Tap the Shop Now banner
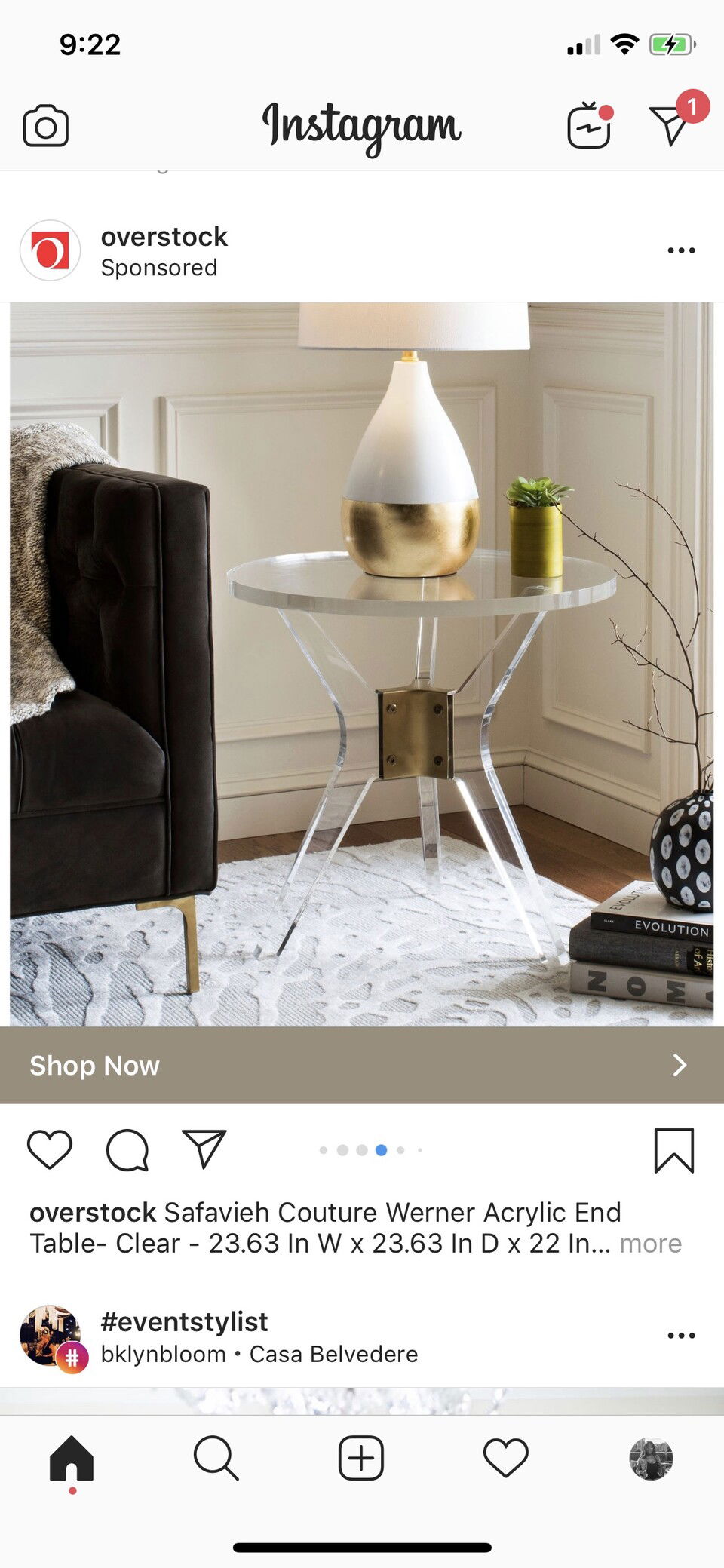Image resolution: width=724 pixels, height=1568 pixels. tap(362, 1065)
